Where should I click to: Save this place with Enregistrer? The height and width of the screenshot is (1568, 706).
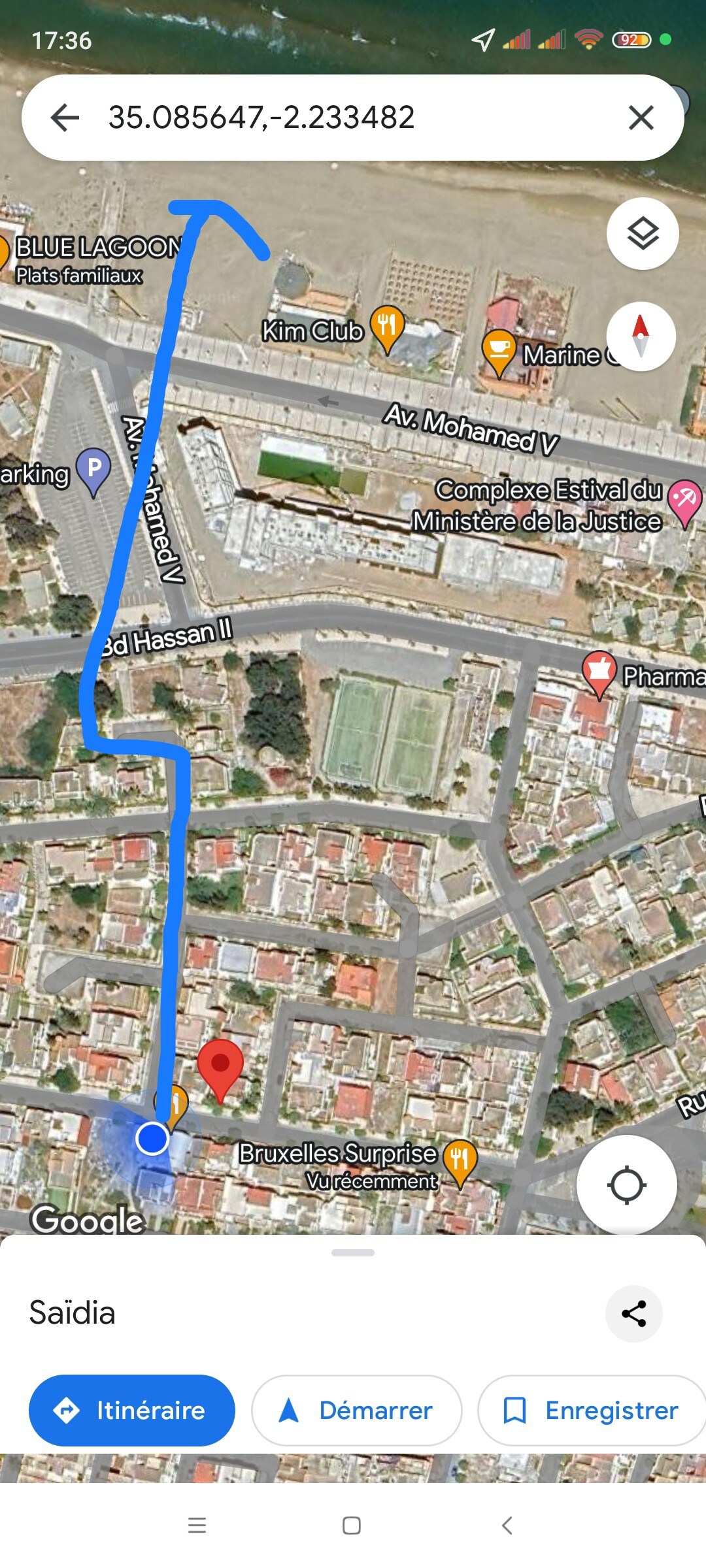pos(591,1411)
